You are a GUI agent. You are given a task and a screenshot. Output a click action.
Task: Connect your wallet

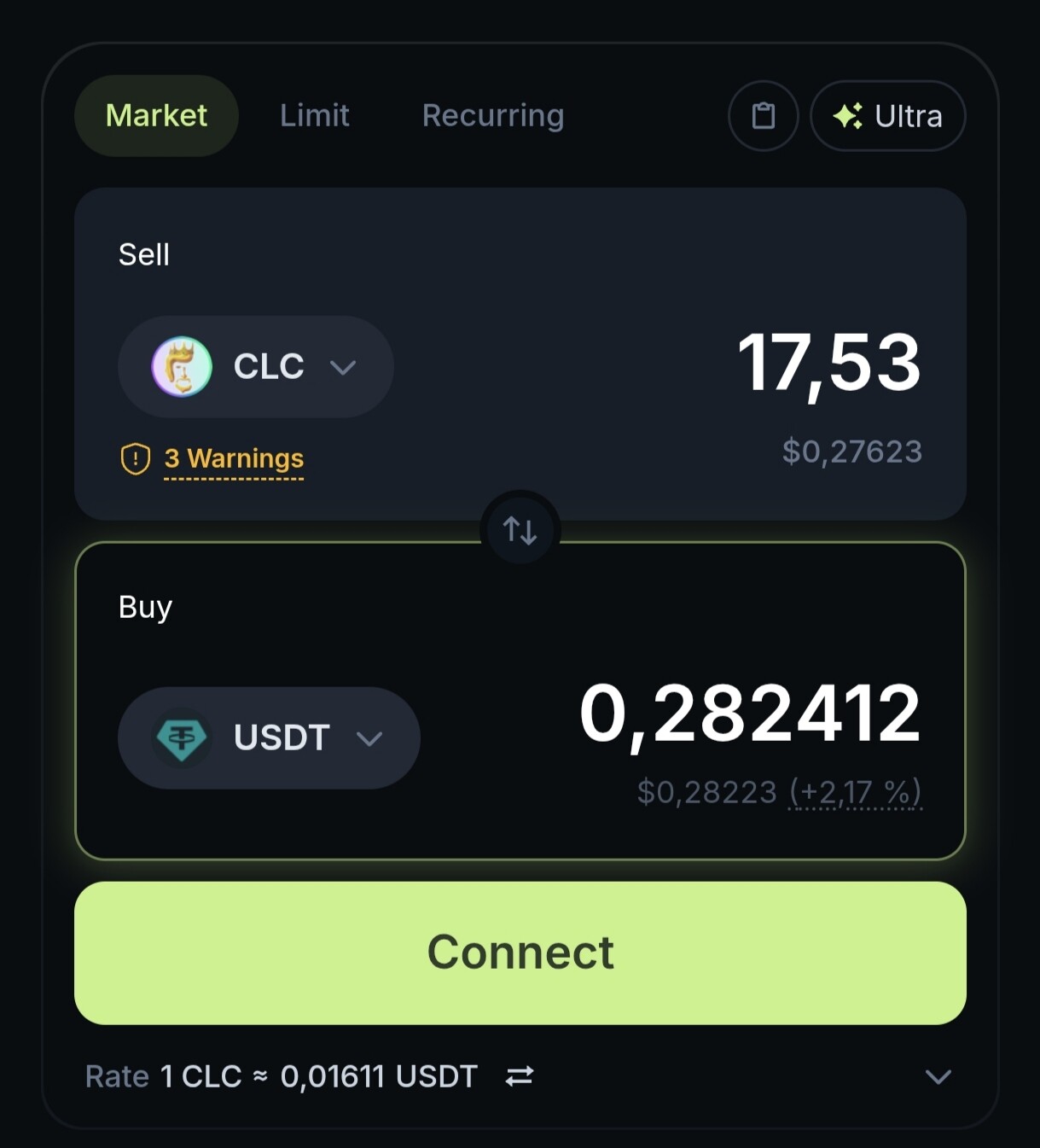[520, 953]
